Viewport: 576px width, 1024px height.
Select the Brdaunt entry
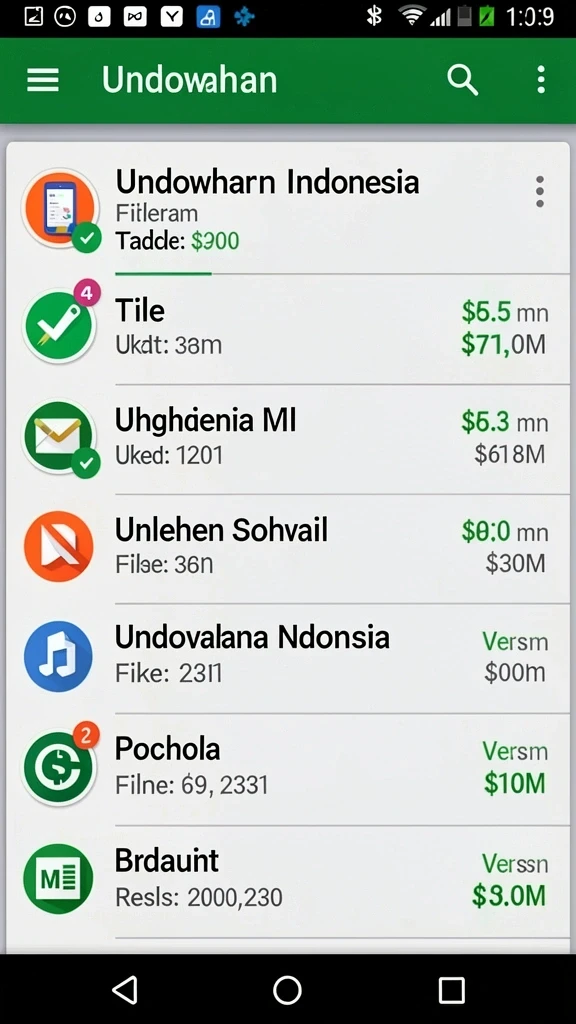coord(288,881)
